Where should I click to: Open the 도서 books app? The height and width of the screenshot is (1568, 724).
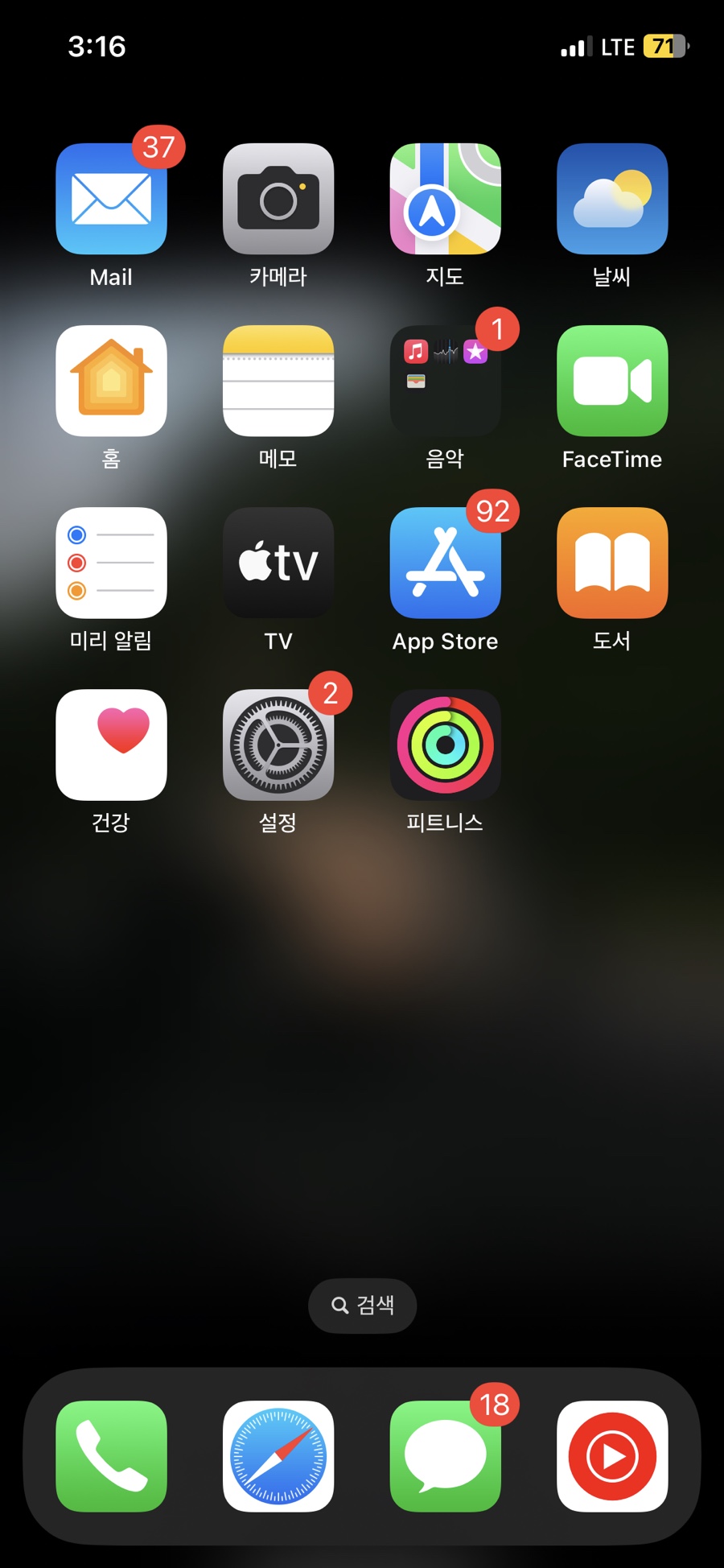point(612,563)
